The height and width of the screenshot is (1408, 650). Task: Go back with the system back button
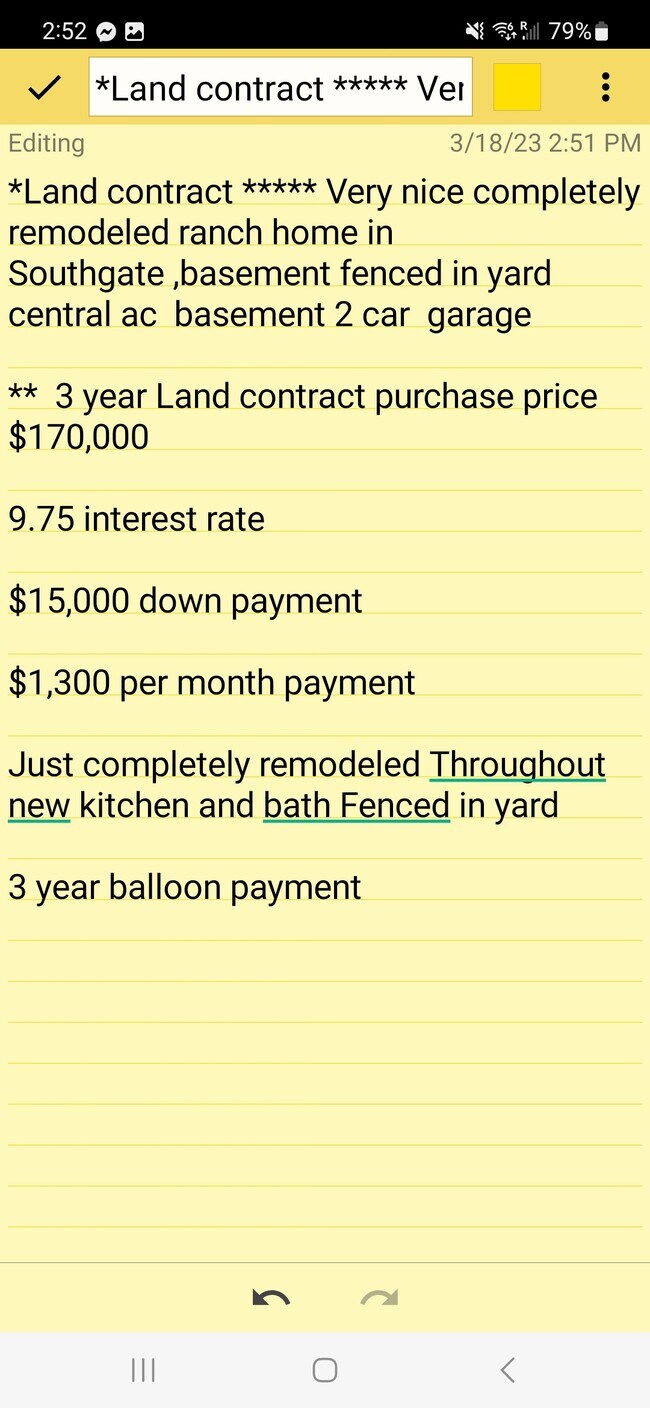pos(507,1370)
